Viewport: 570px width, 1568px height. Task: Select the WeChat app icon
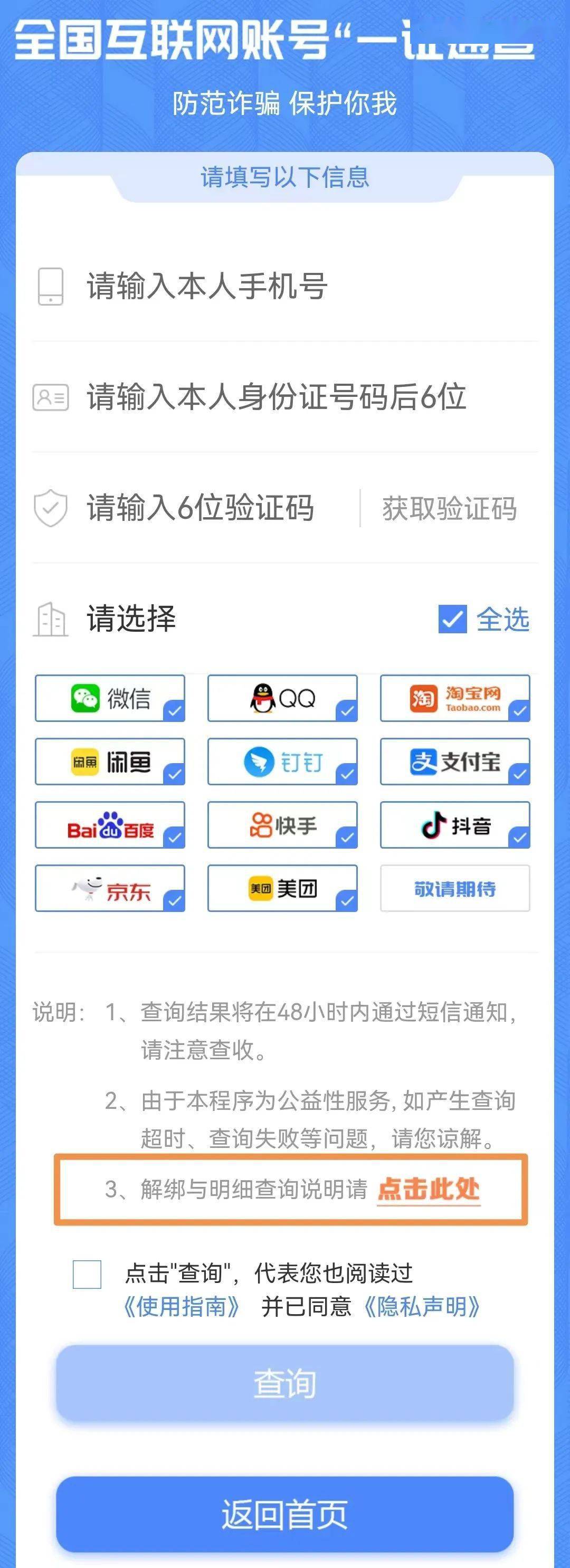coord(85,698)
